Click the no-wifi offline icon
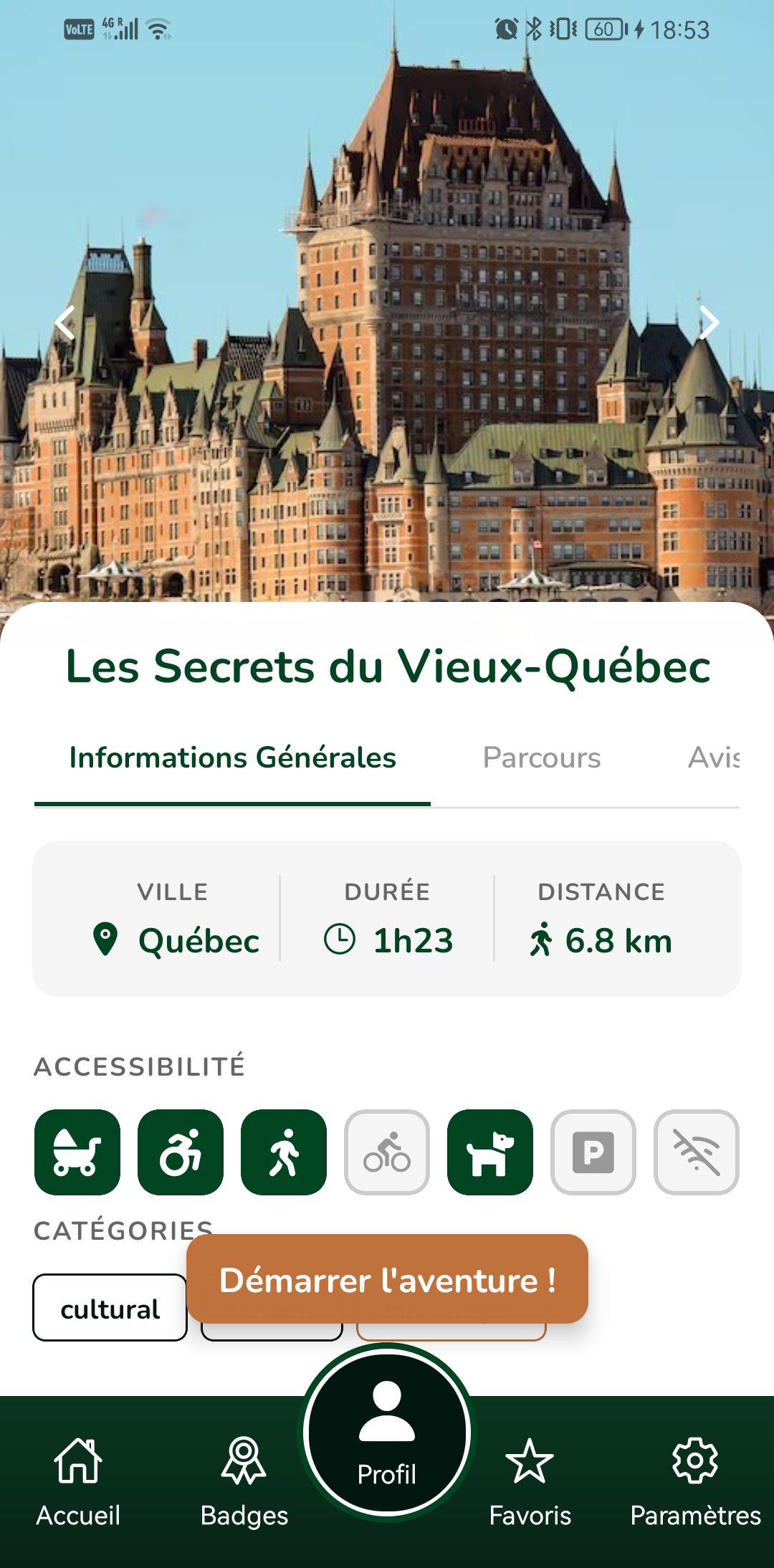 click(x=697, y=1152)
